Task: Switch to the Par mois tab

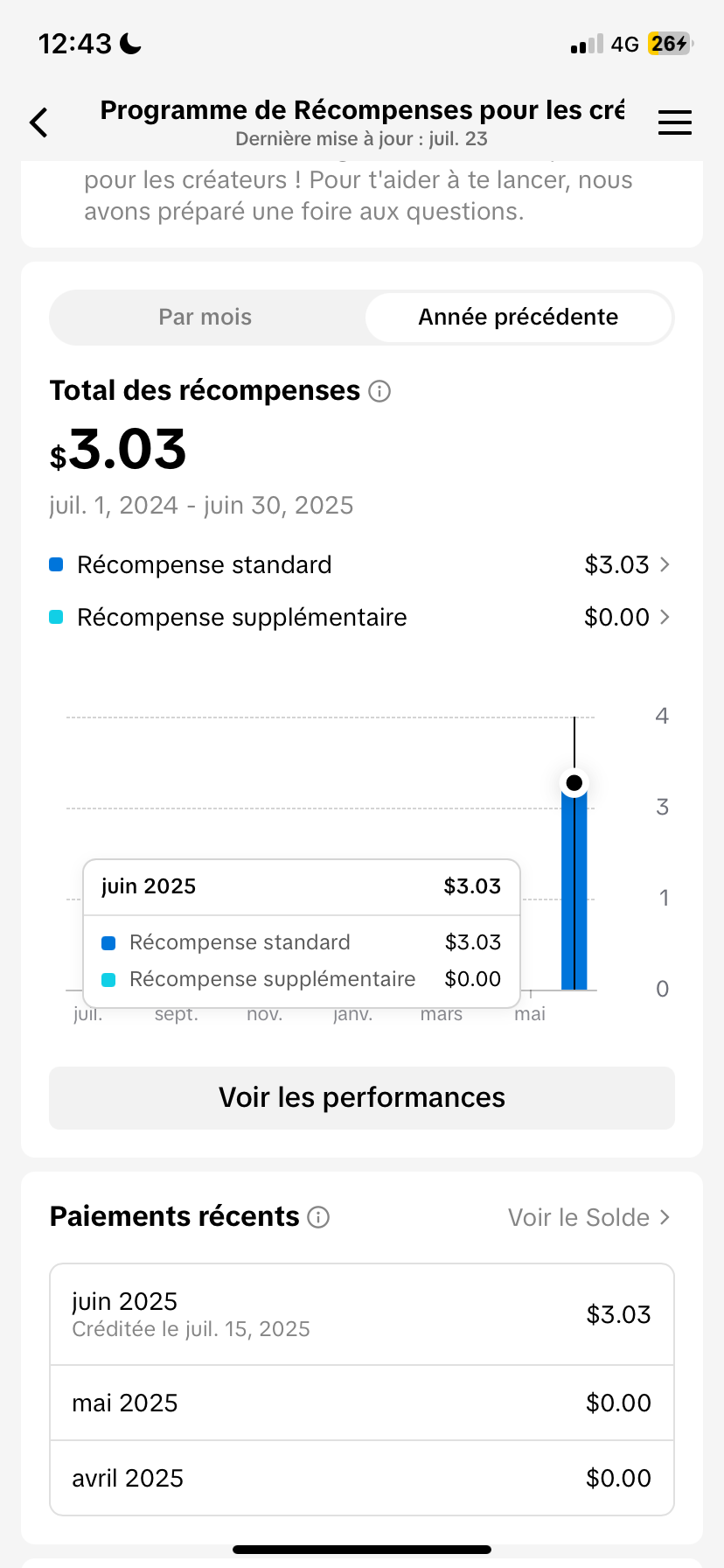Action: pos(205,317)
